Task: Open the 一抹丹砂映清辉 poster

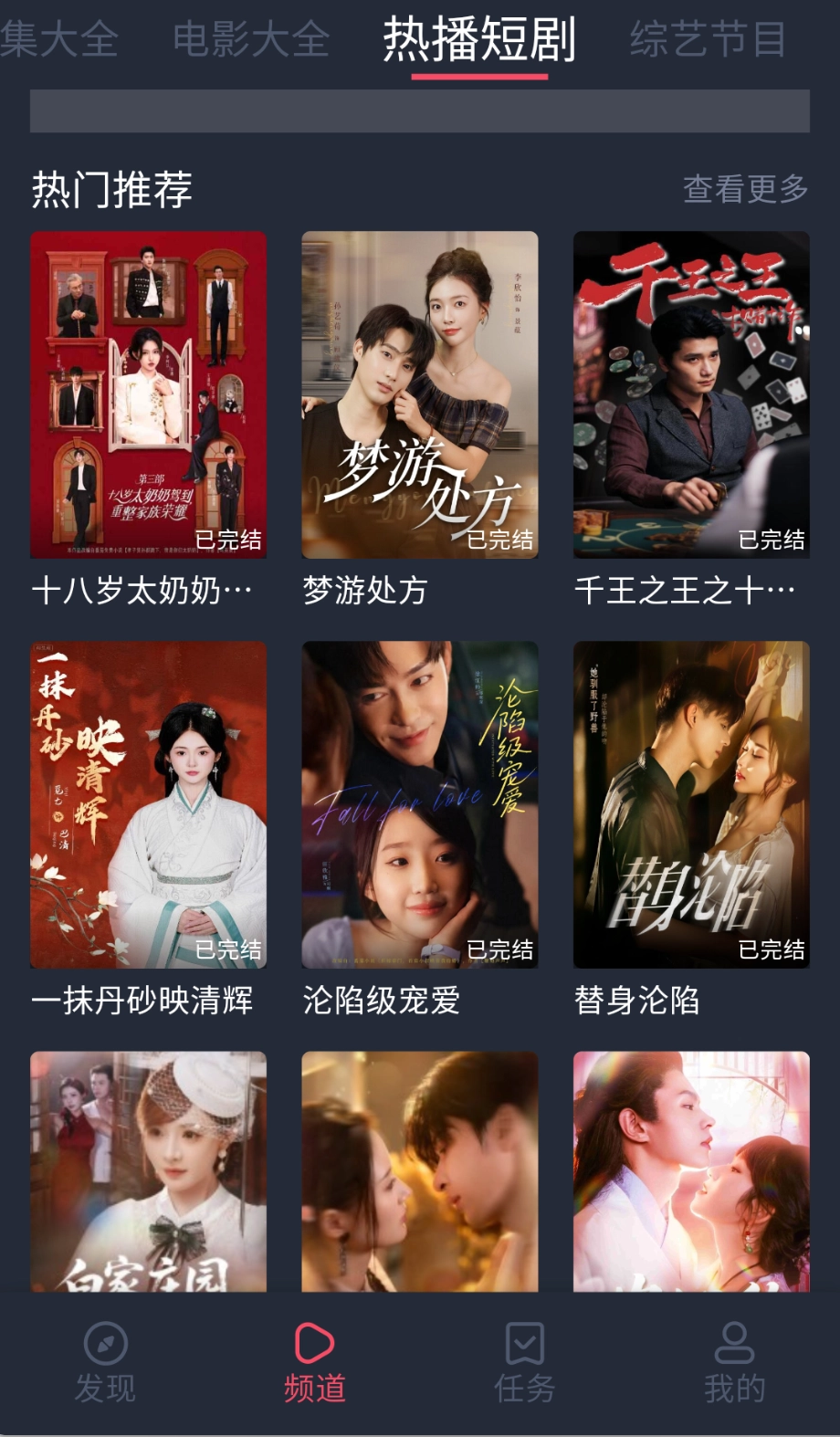Action: point(149,803)
